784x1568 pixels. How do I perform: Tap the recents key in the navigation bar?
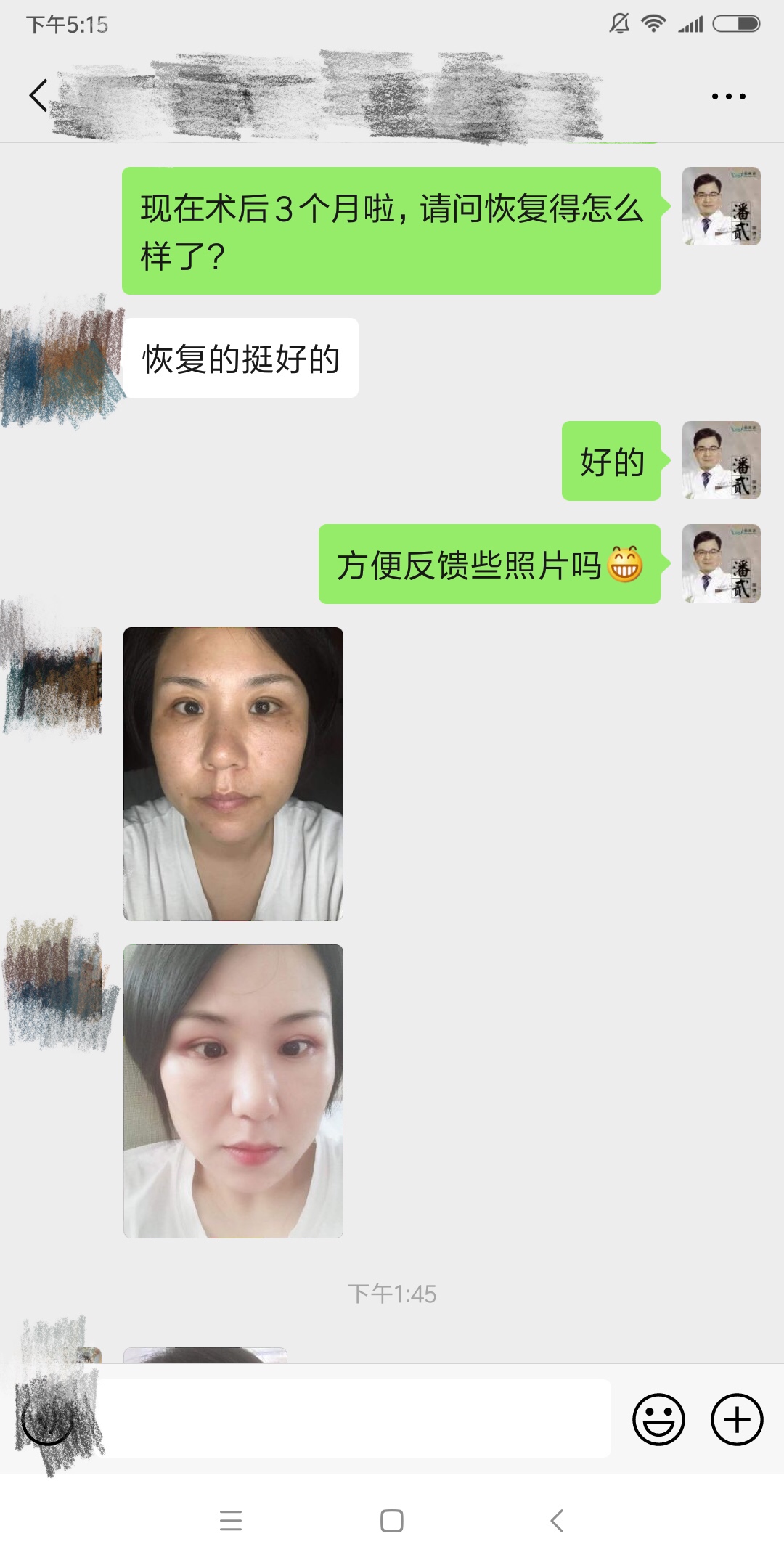click(x=231, y=1522)
